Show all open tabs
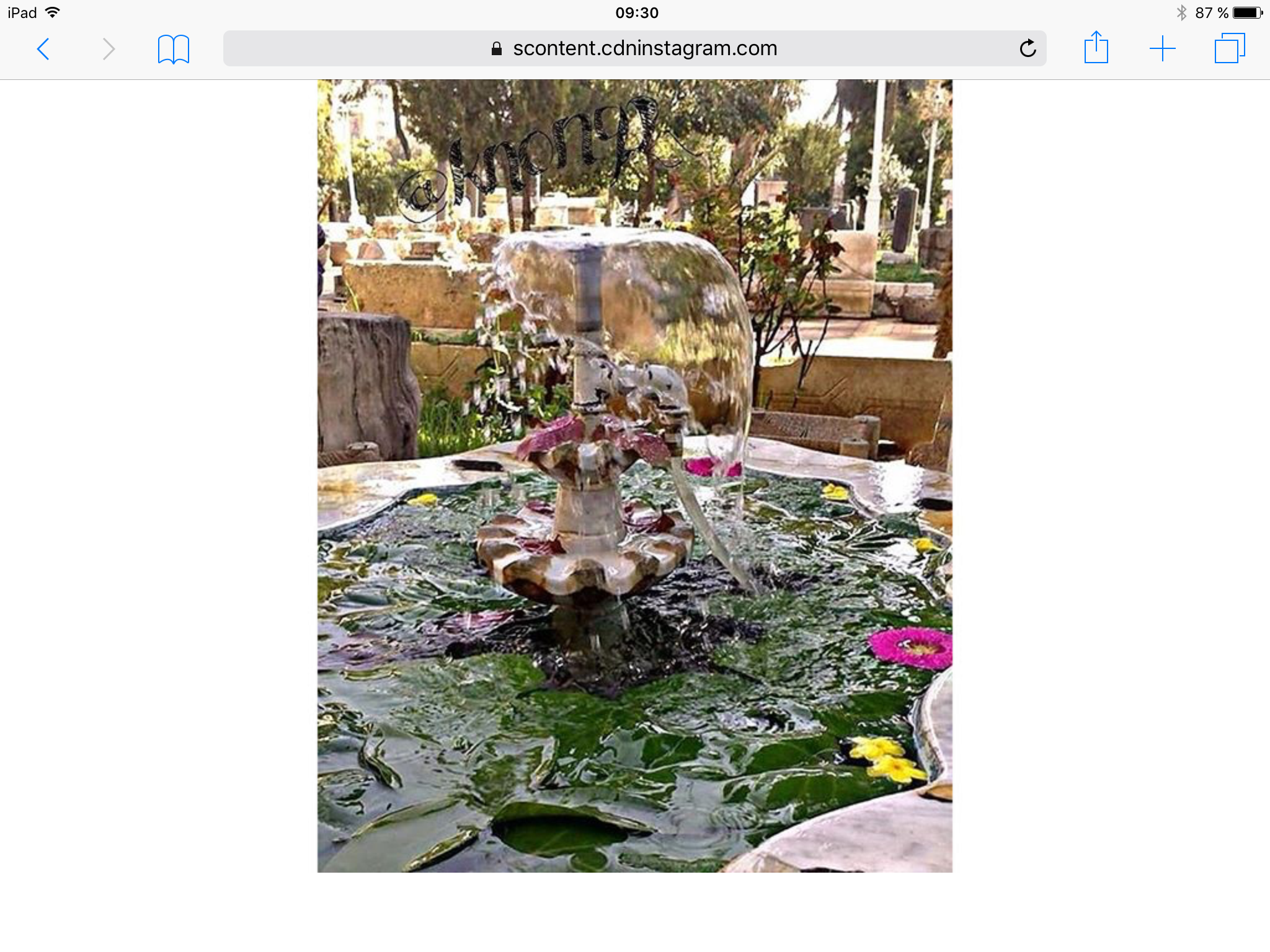1270x952 pixels. pos(1229,48)
